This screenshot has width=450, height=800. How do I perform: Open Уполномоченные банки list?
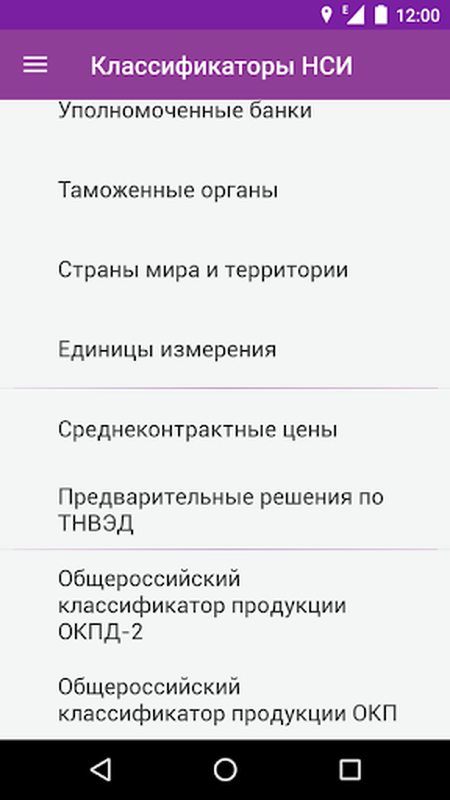coord(225,111)
